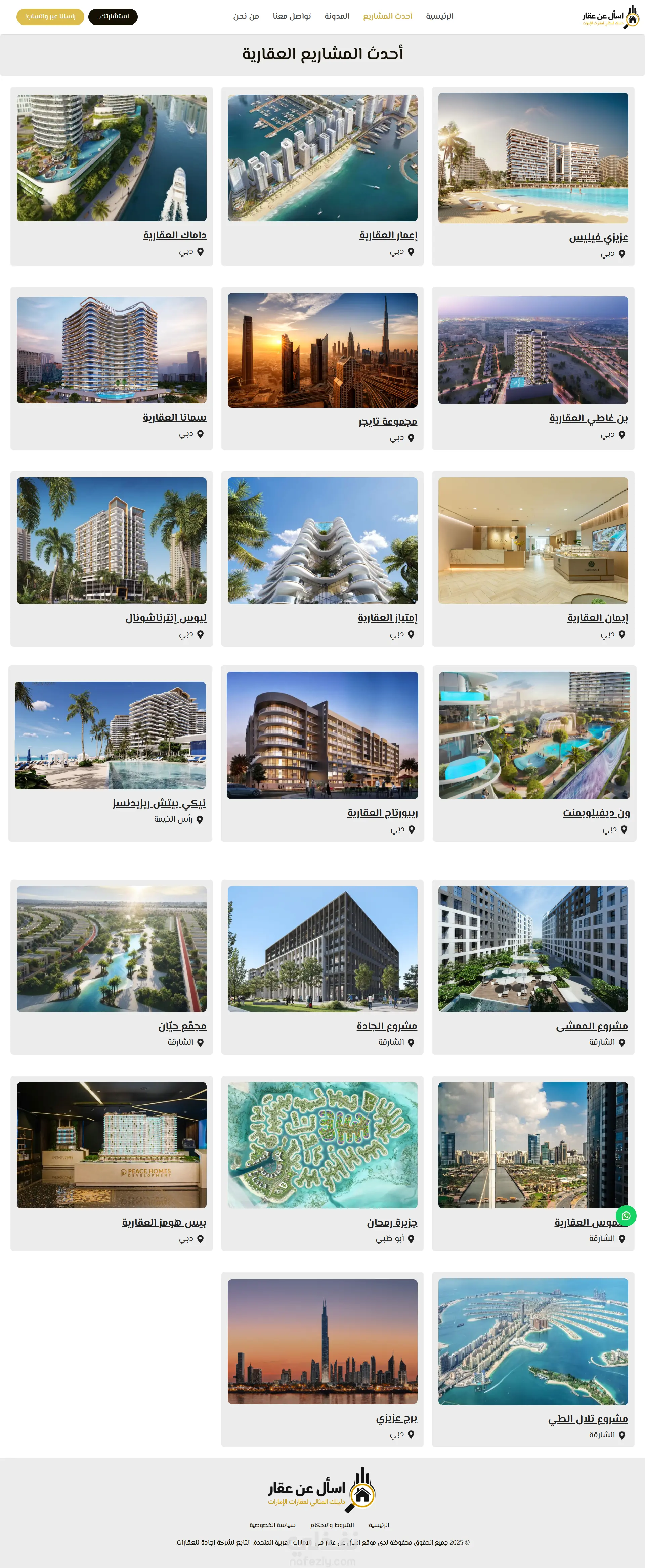This screenshot has height=1568, width=645.
Task: Open مجموعة تايجر project link
Action: [x=387, y=421]
